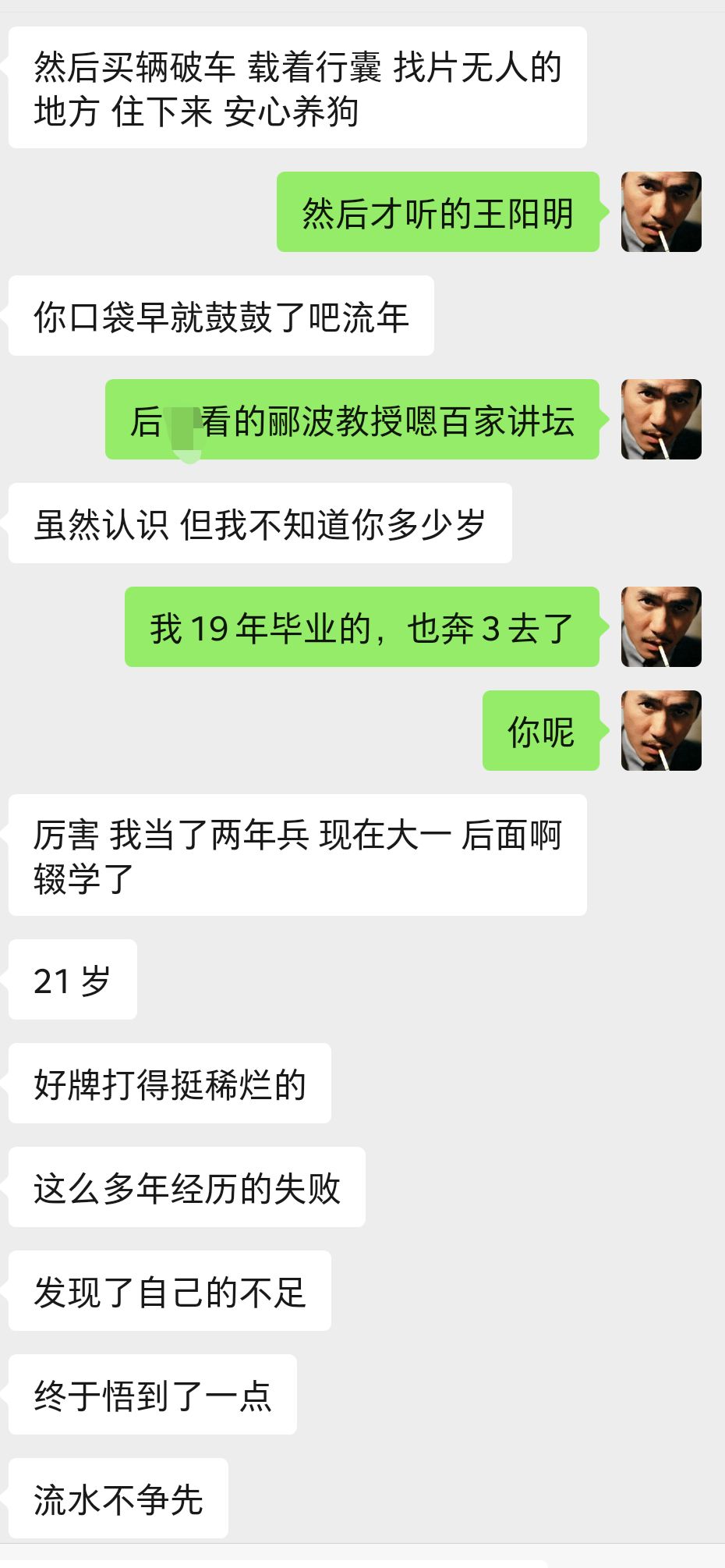Click the small sticker inside 后看的郦波教授 bubble
This screenshot has height=1568, width=725.
(183, 429)
